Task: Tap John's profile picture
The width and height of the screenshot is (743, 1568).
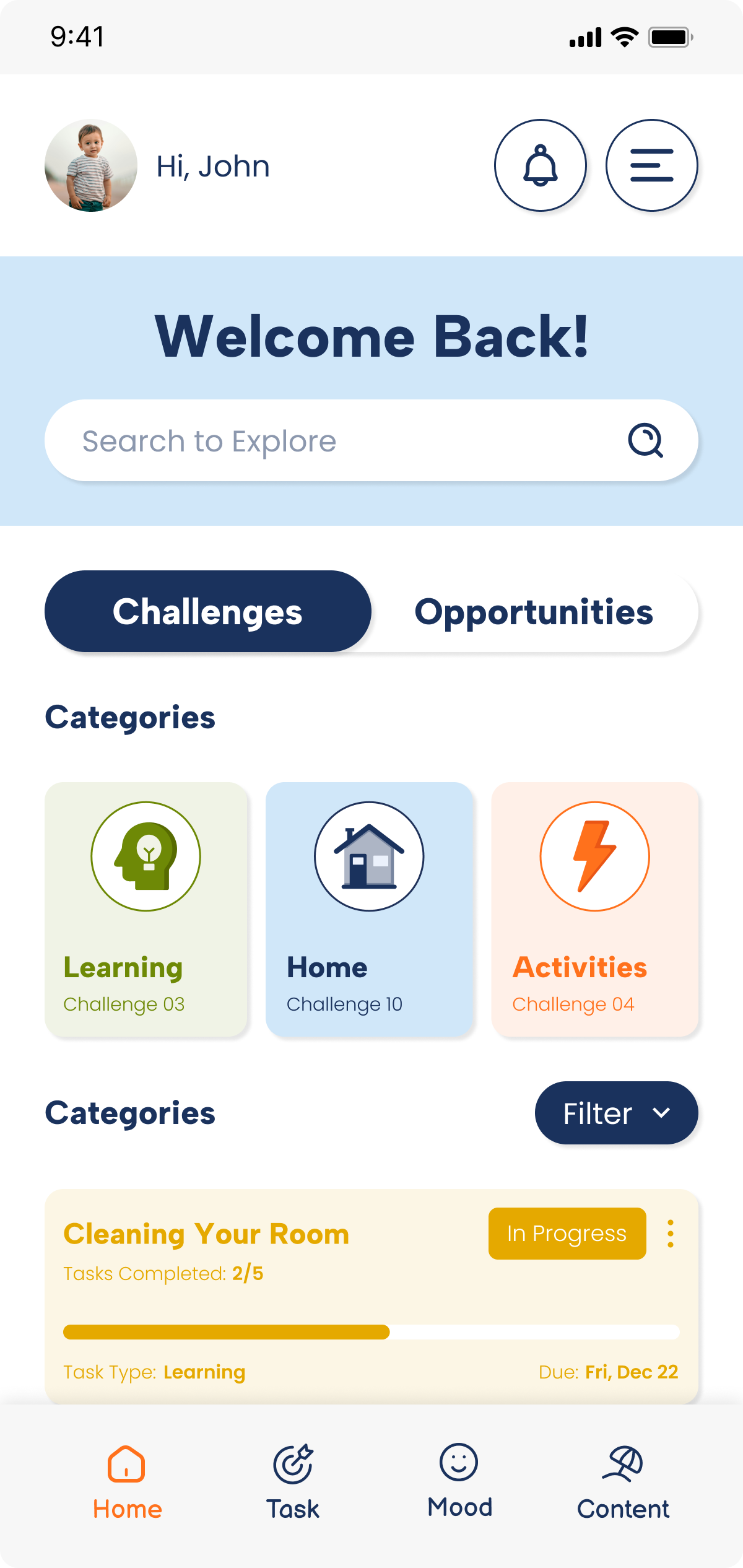Action: 91,165
